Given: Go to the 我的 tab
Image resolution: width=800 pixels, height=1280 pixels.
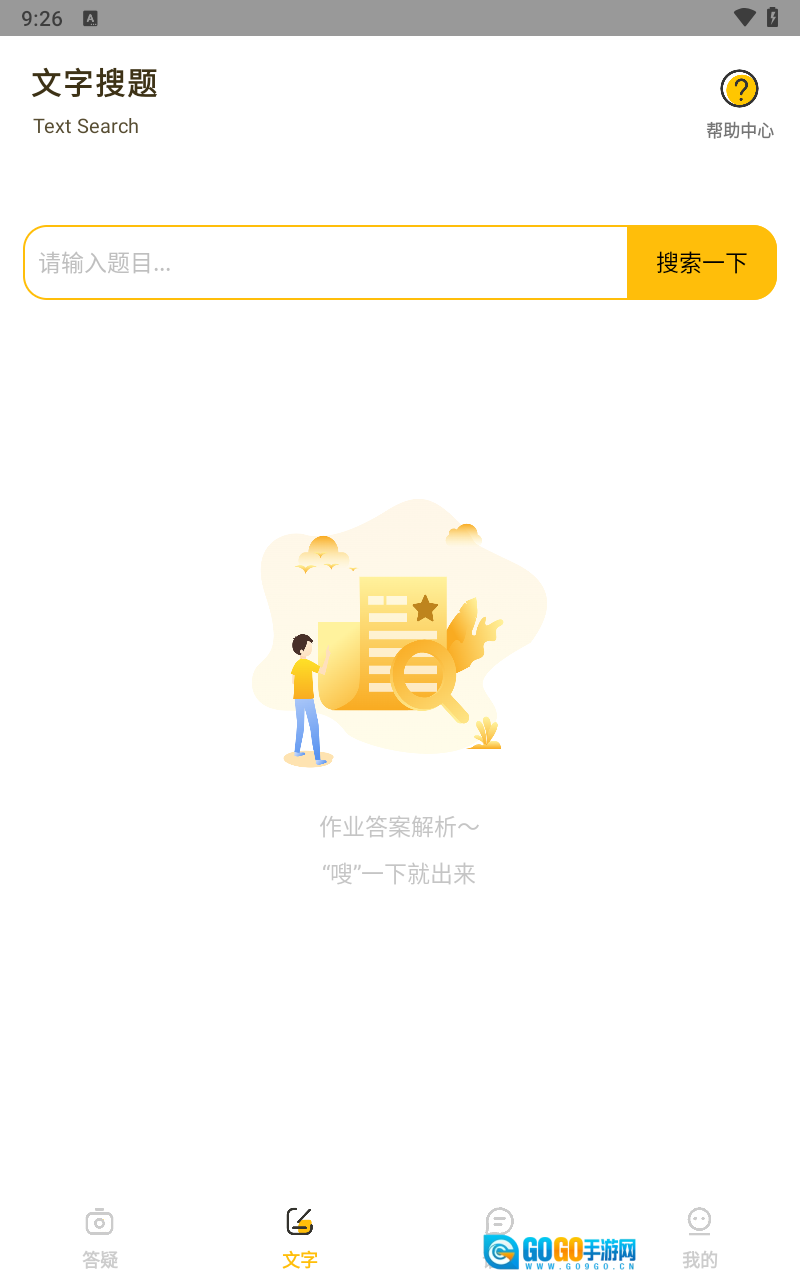Looking at the screenshot, I should point(699,1237).
